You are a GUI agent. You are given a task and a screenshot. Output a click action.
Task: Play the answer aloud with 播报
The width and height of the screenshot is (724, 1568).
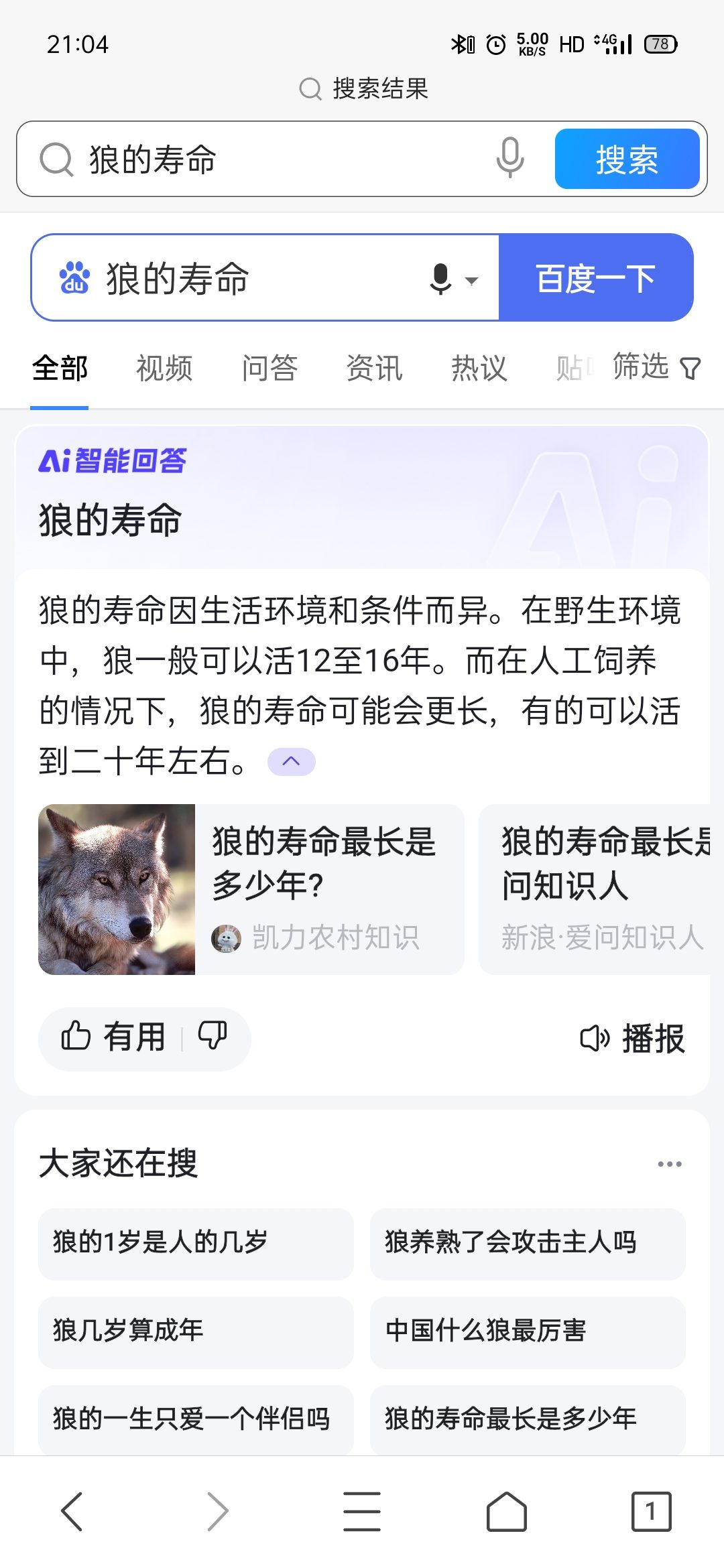631,1039
